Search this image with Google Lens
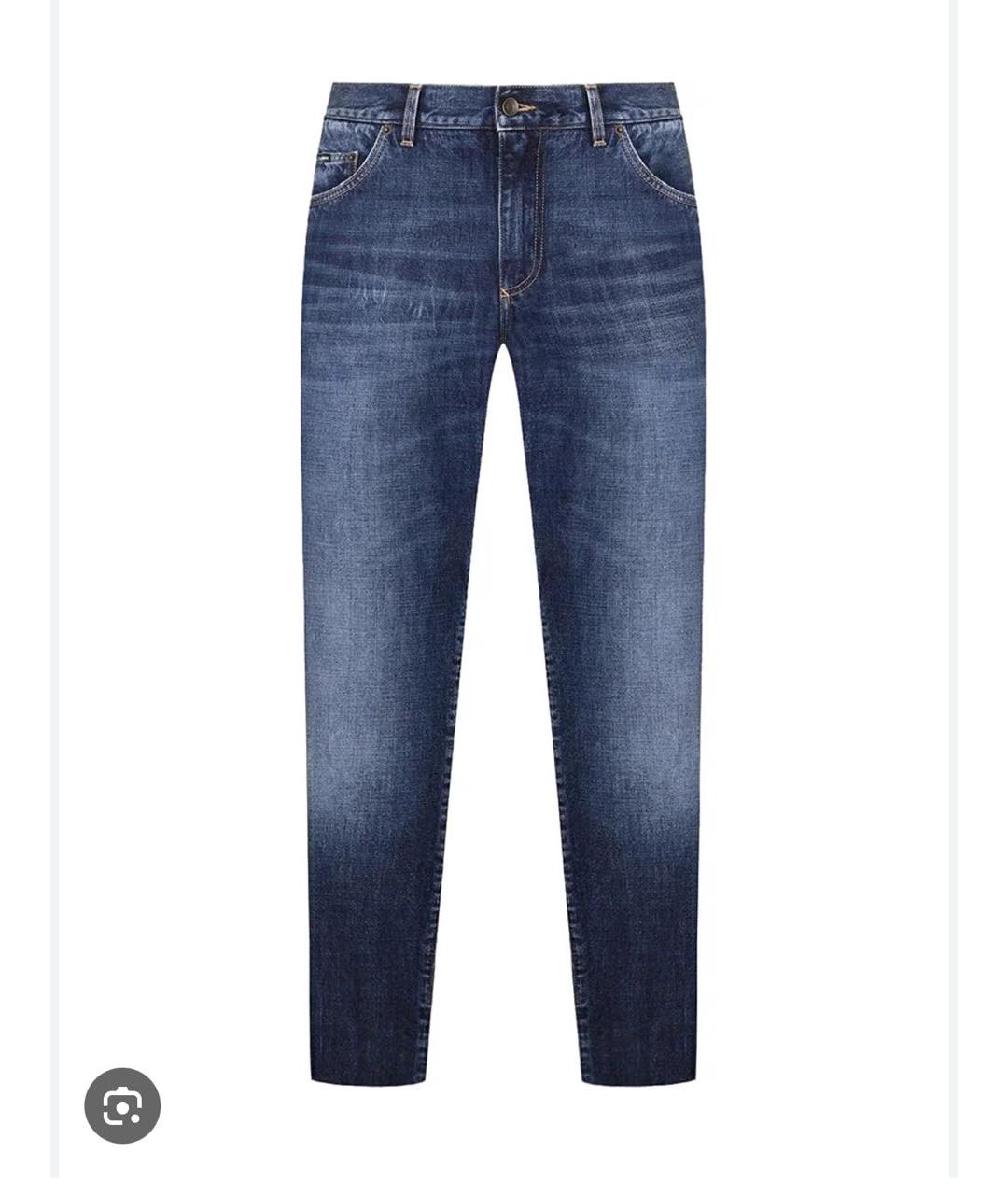 122,1105
